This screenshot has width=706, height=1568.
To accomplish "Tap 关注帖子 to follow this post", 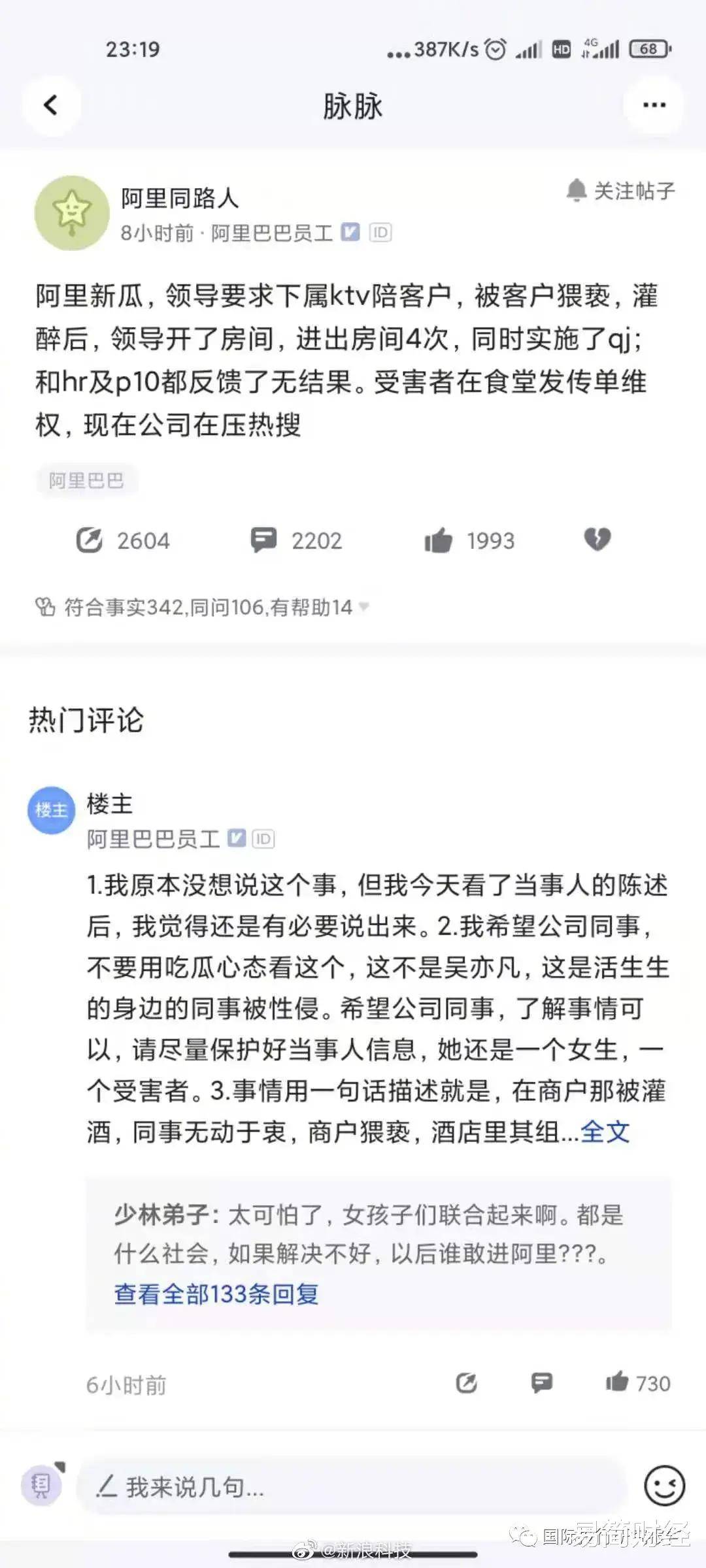I will click(x=620, y=191).
